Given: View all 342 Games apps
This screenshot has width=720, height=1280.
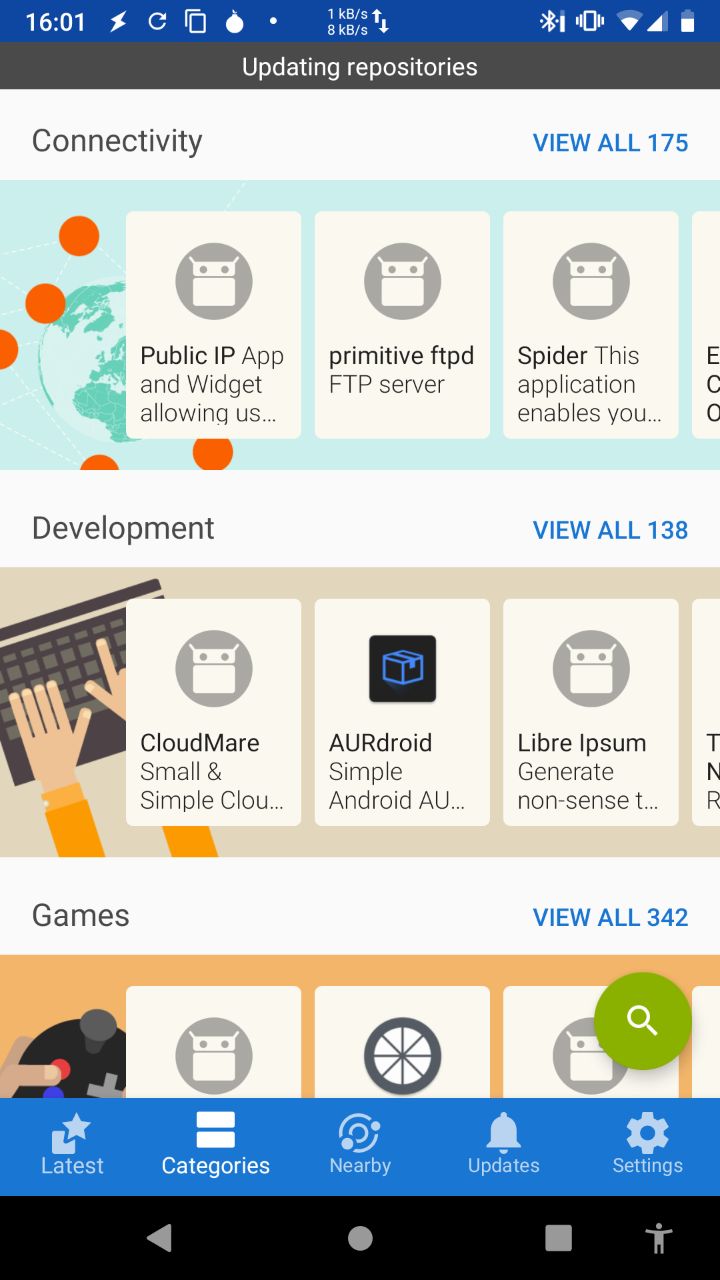Looking at the screenshot, I should [x=610, y=917].
